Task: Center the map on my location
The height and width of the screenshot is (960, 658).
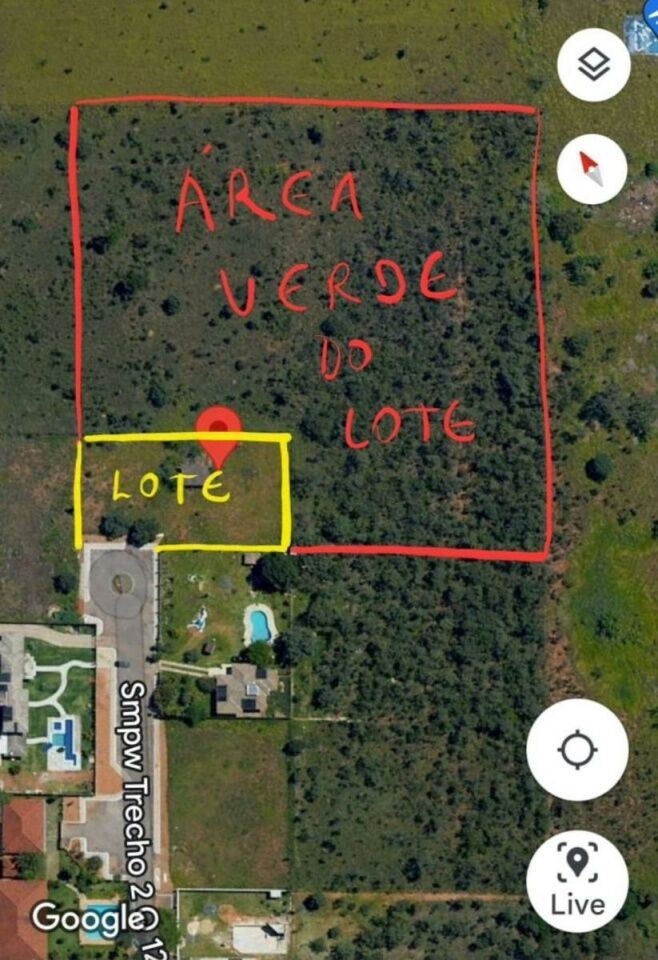Action: (577, 750)
